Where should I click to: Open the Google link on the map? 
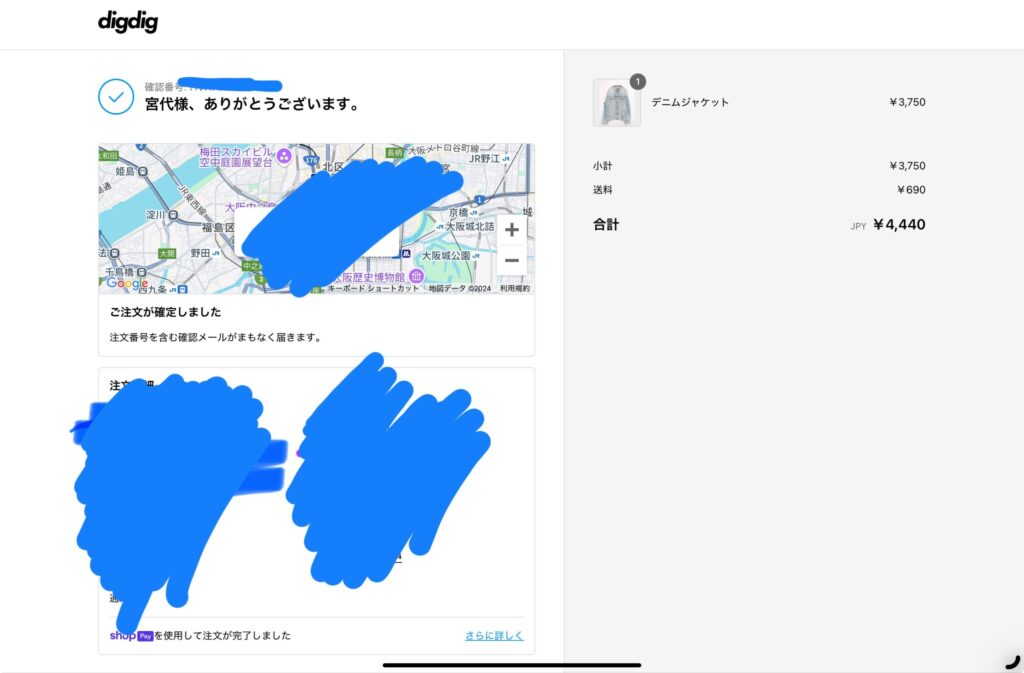[126, 284]
